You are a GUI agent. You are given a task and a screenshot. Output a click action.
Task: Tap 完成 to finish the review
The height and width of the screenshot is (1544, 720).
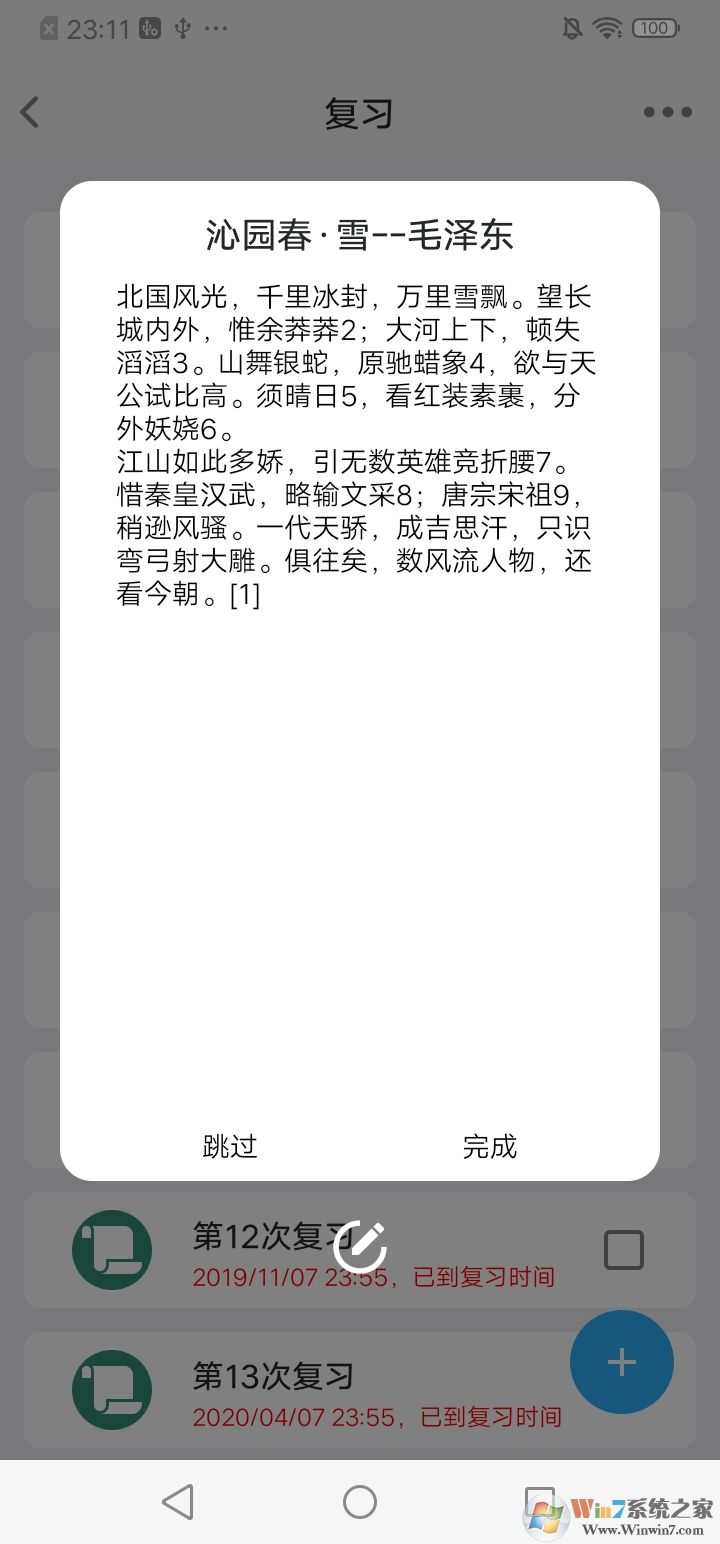(x=489, y=1146)
